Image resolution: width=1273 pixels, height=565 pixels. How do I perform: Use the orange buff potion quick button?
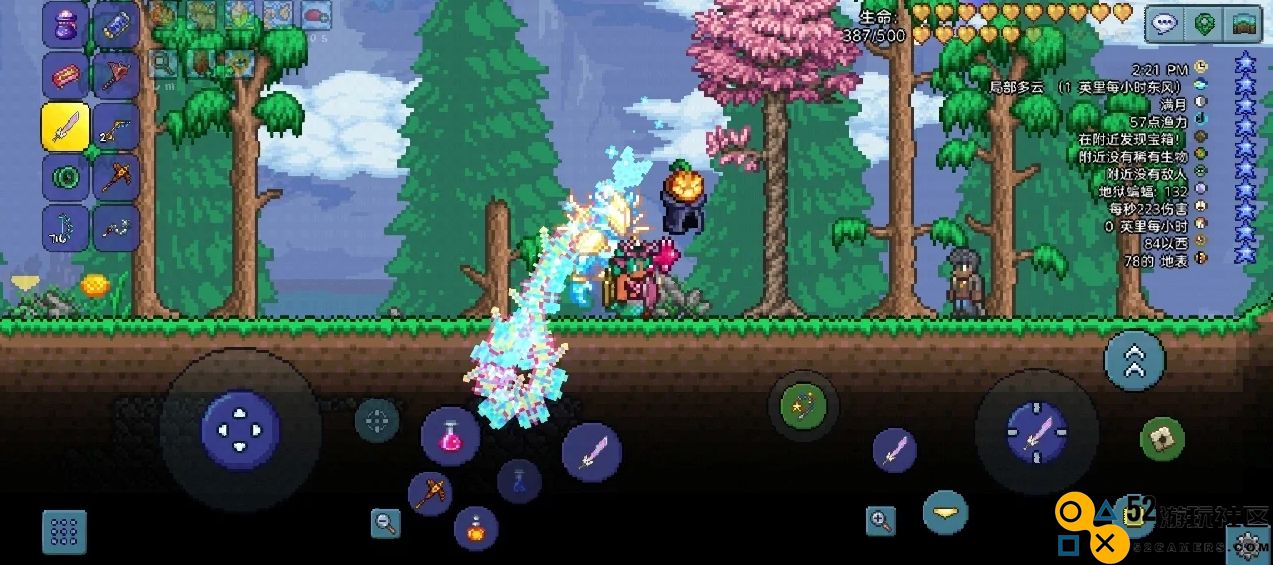(476, 528)
